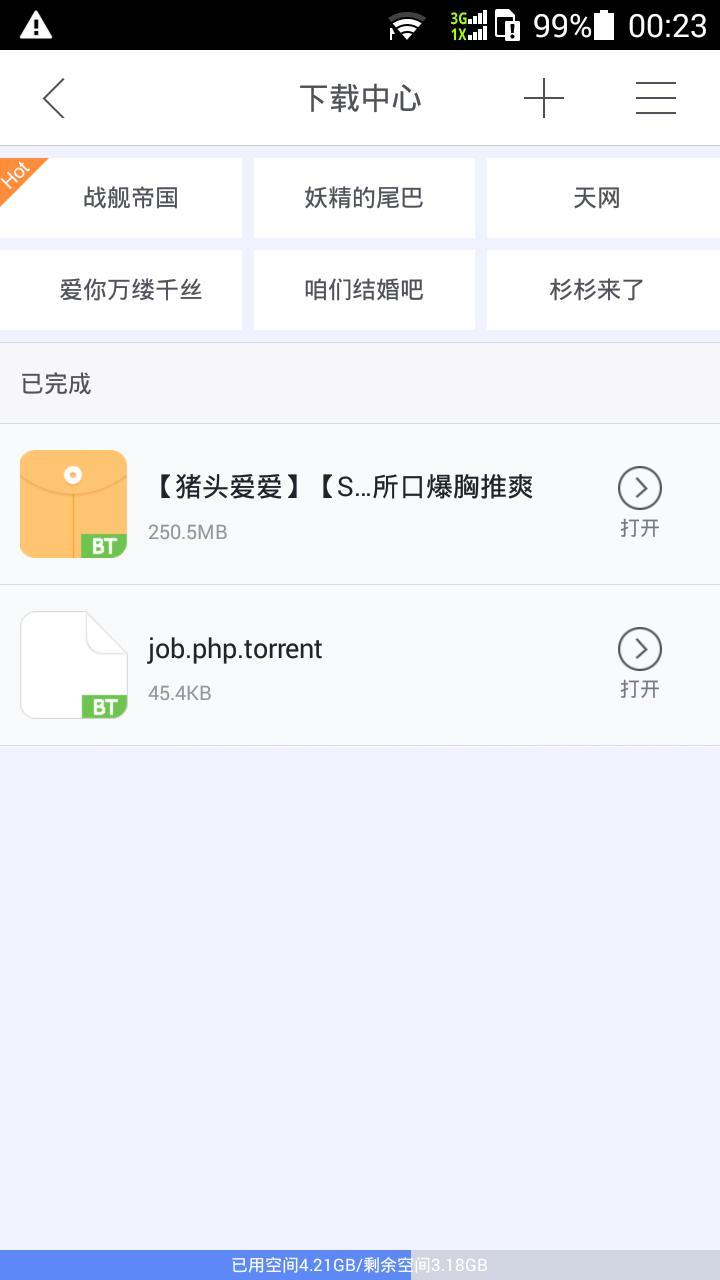Screen dimensions: 720x1280
Task: Tap the BT file icon for job.php.torrent
Action: (x=73, y=664)
